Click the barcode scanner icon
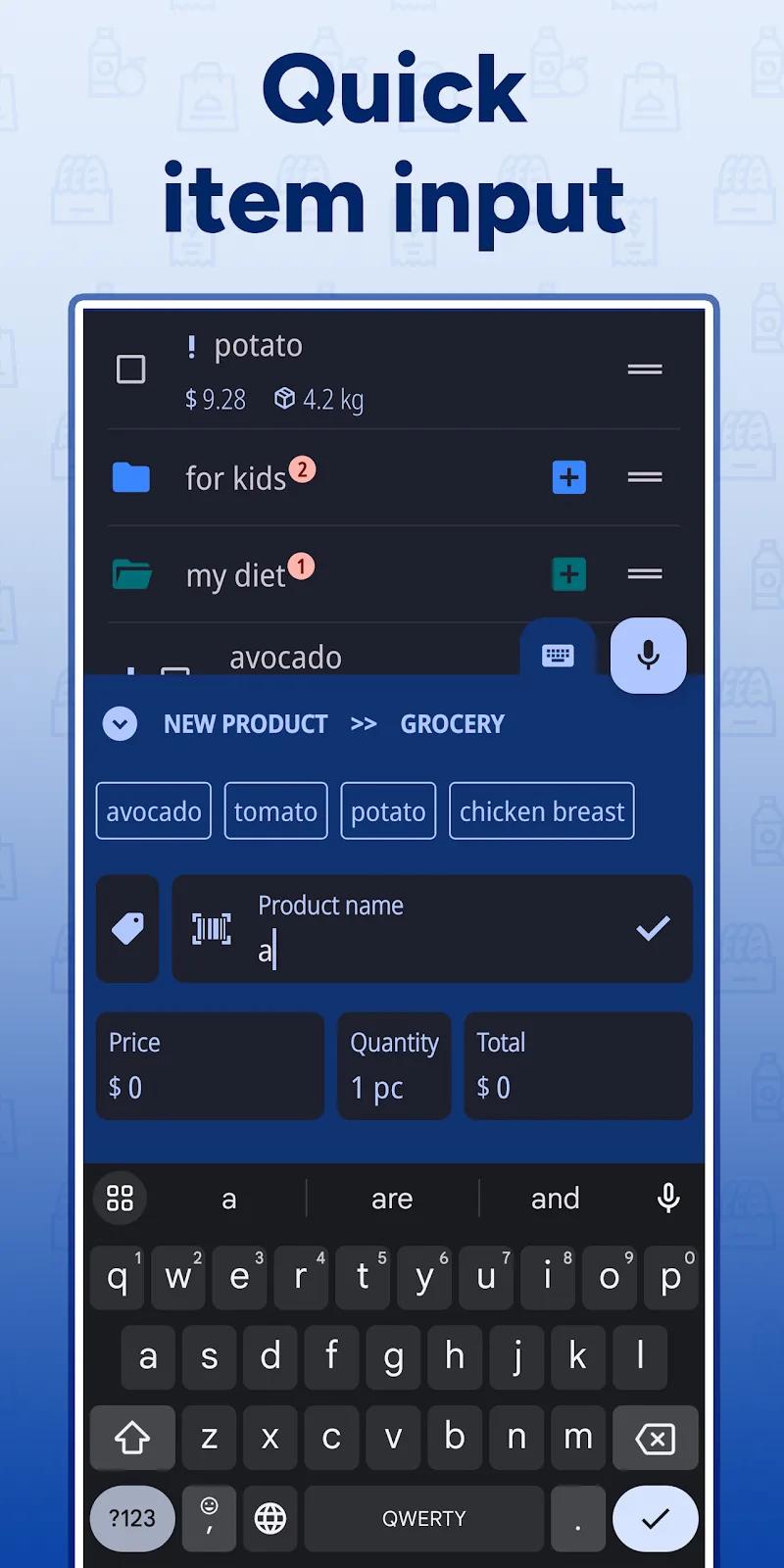Image resolution: width=784 pixels, height=1568 pixels. [x=210, y=928]
